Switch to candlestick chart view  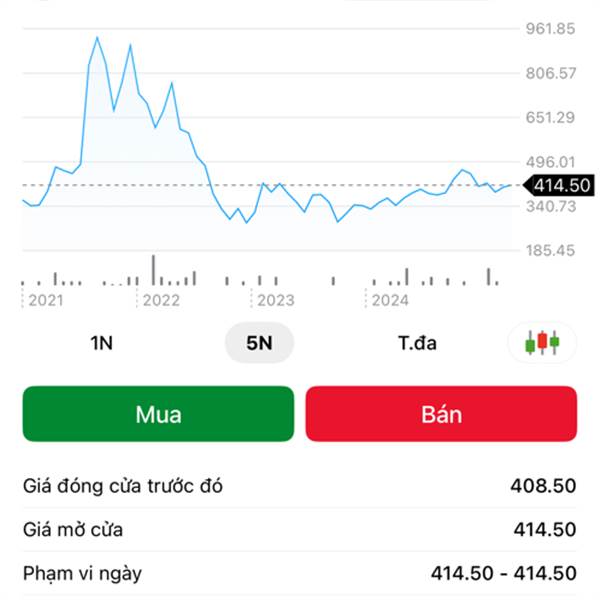click(x=542, y=343)
